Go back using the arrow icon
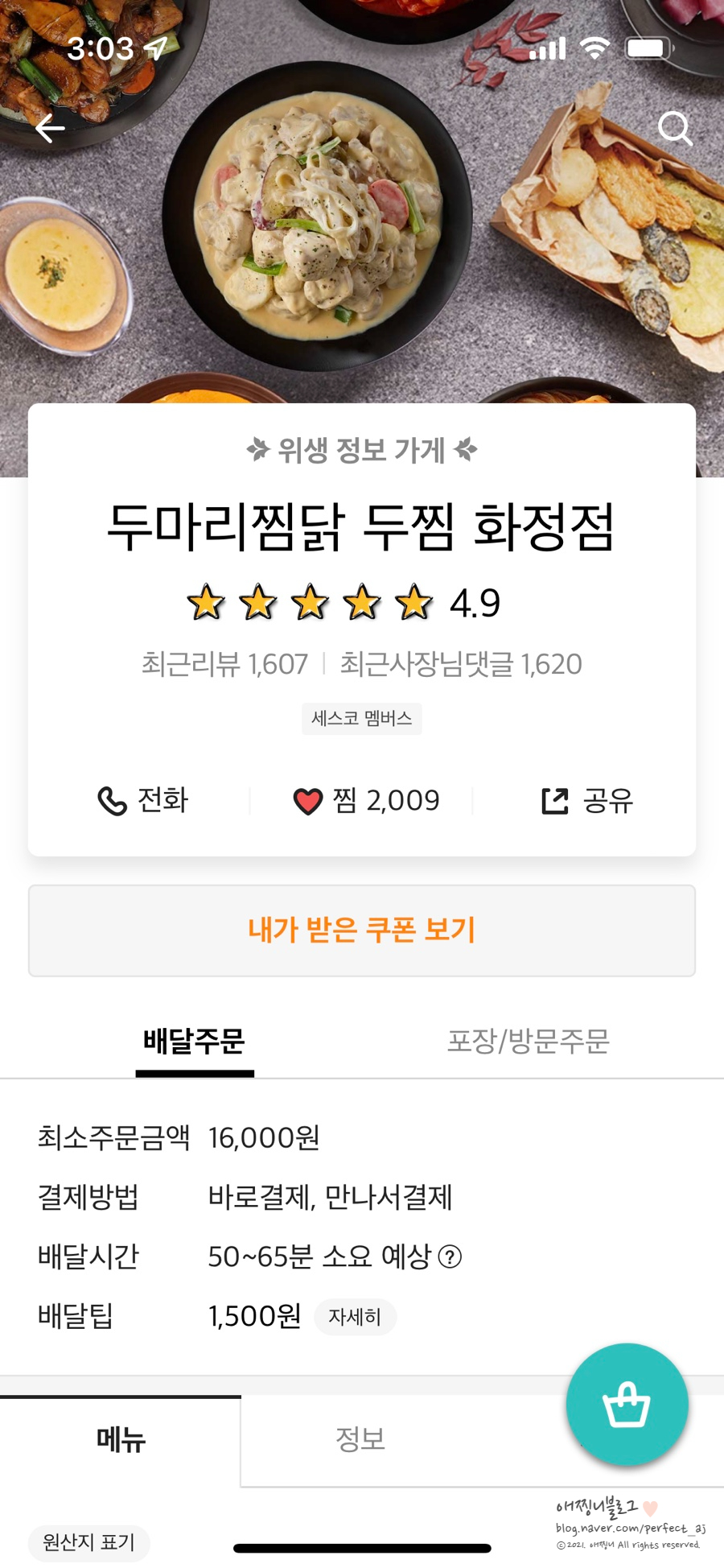 tap(50, 128)
